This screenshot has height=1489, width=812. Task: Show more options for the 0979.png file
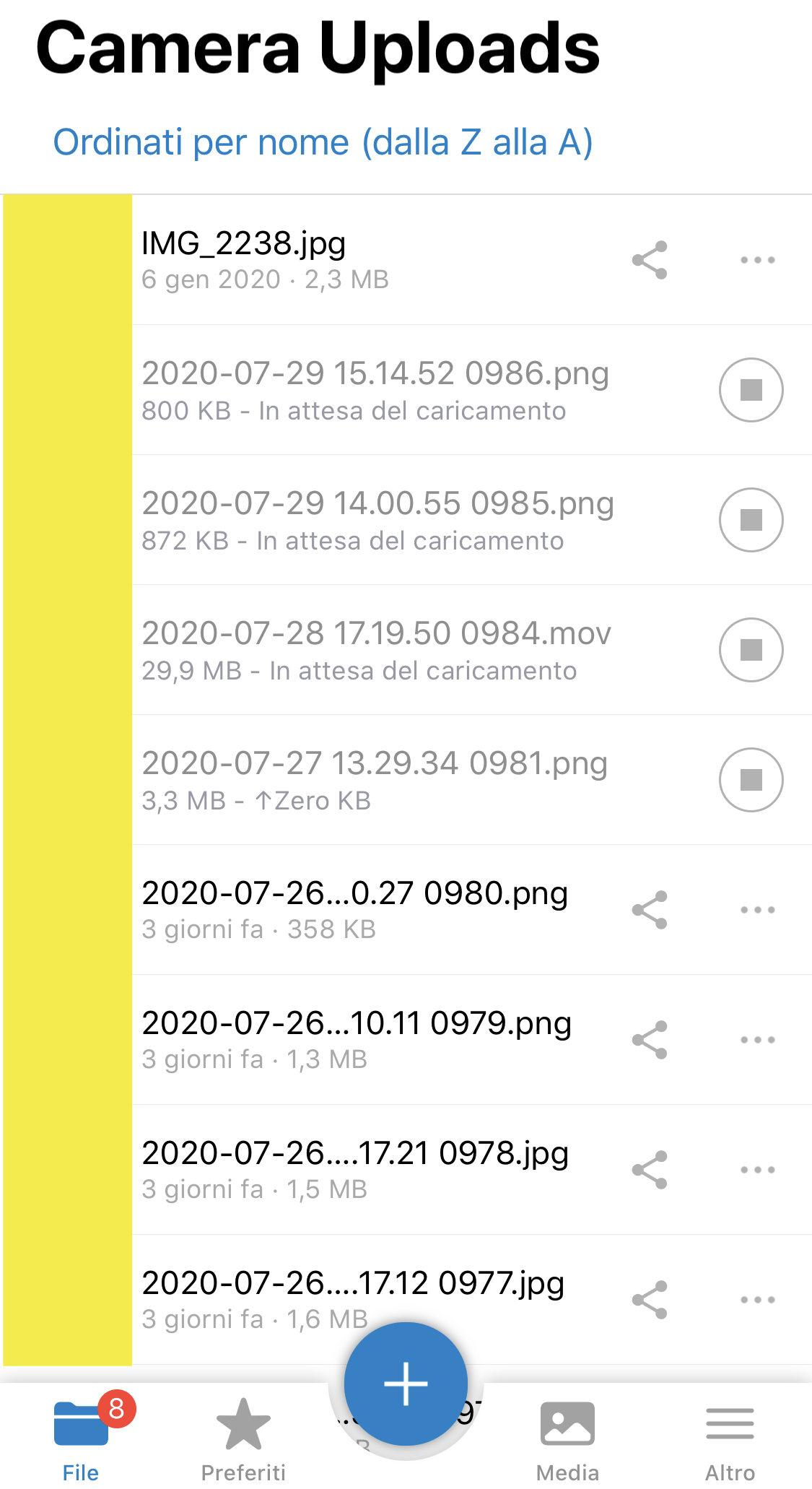click(x=757, y=1040)
